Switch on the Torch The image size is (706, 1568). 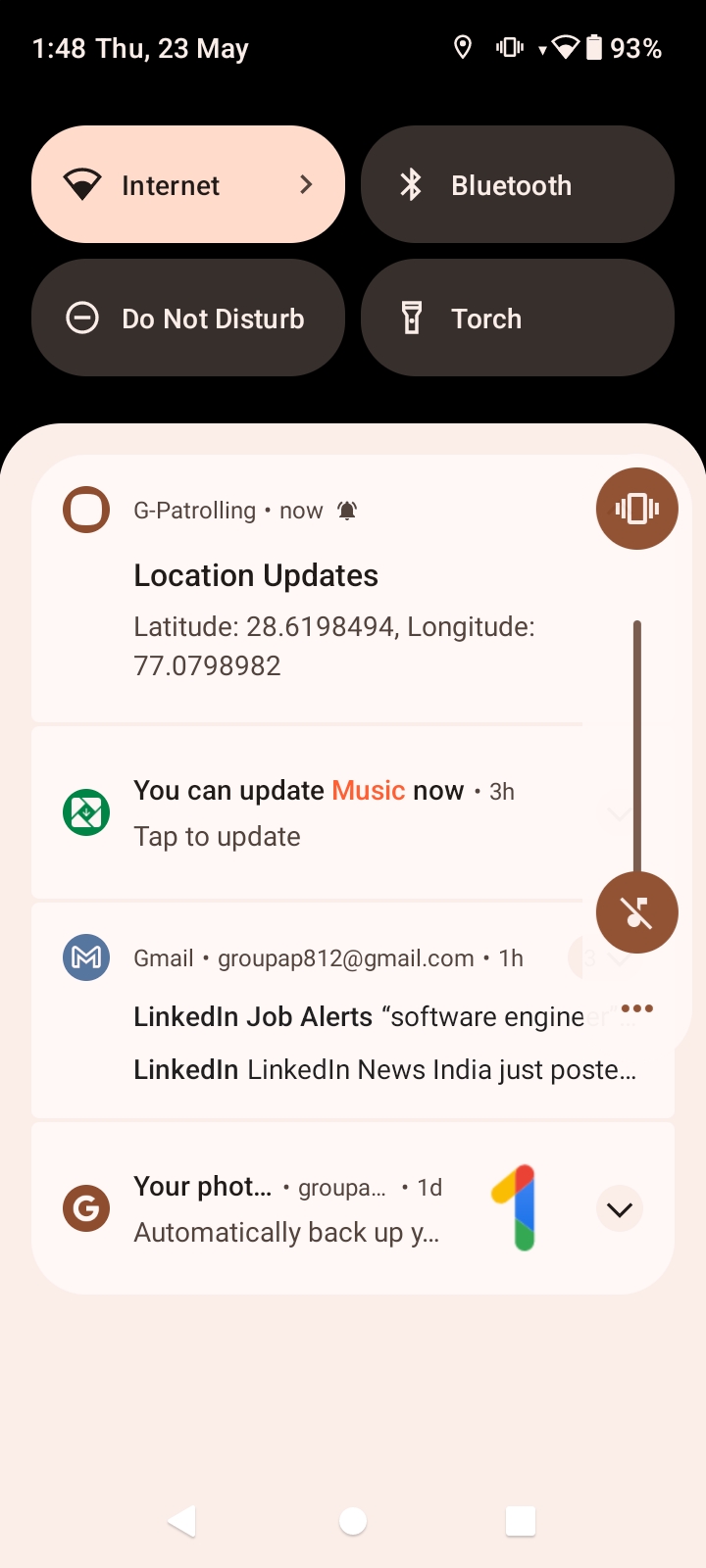pos(518,318)
